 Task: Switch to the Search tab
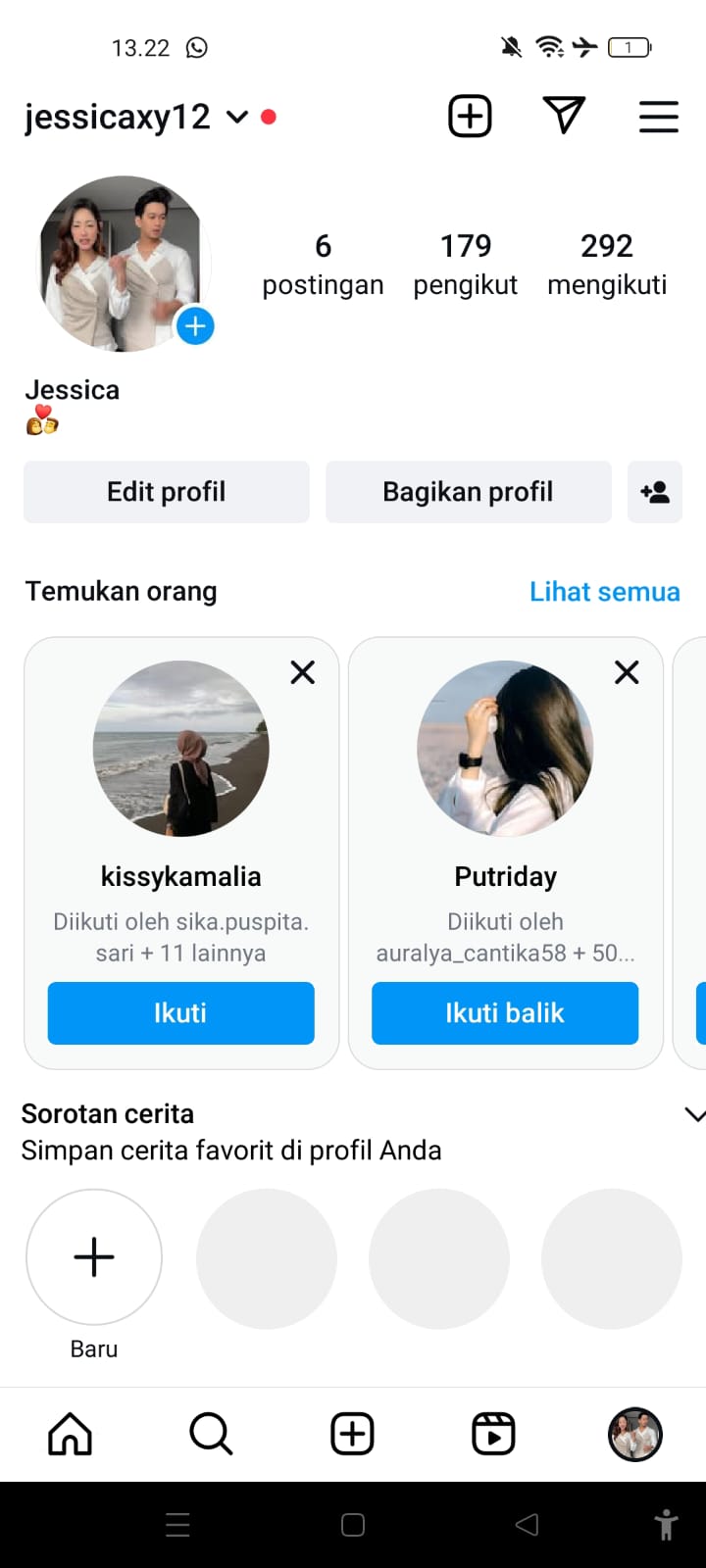pyautogui.click(x=211, y=1434)
